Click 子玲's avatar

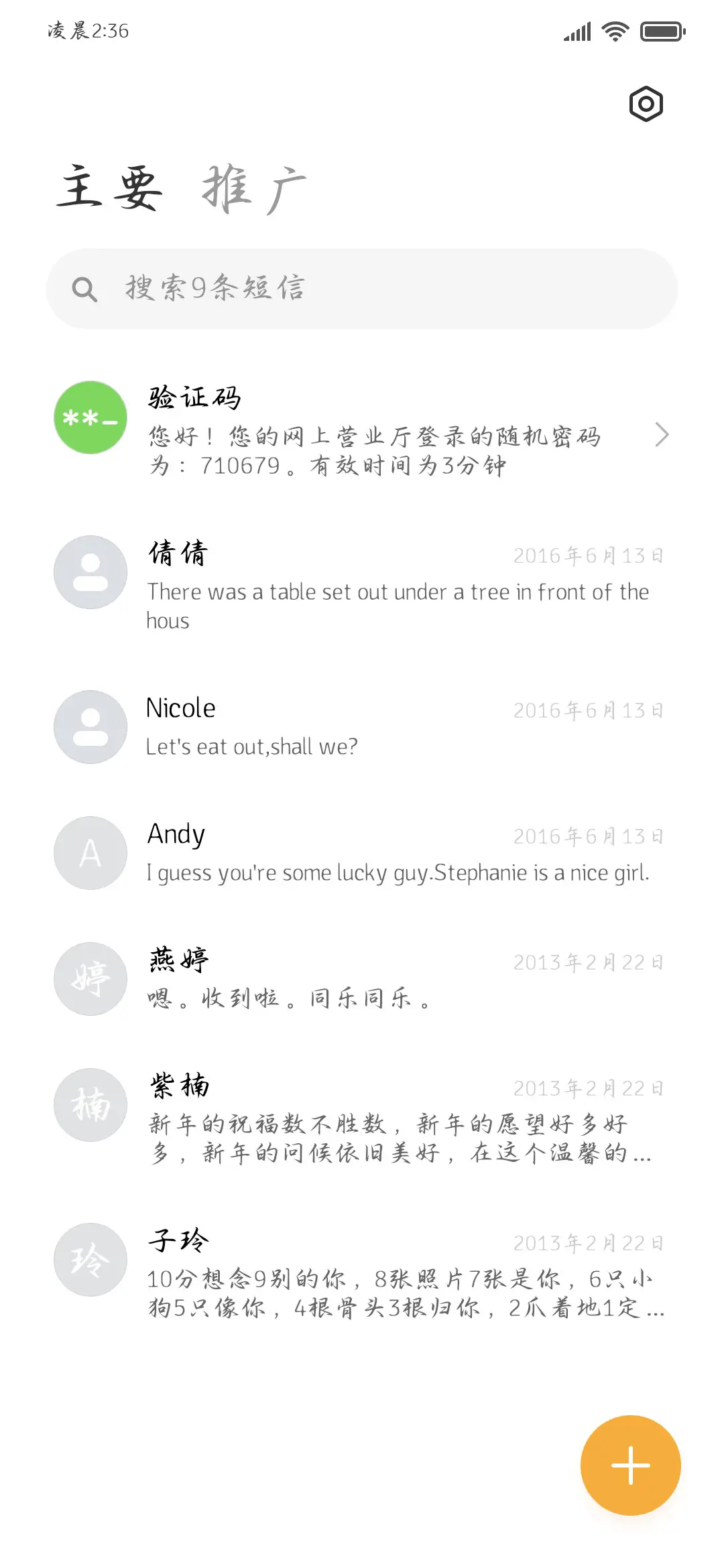pyautogui.click(x=90, y=1260)
